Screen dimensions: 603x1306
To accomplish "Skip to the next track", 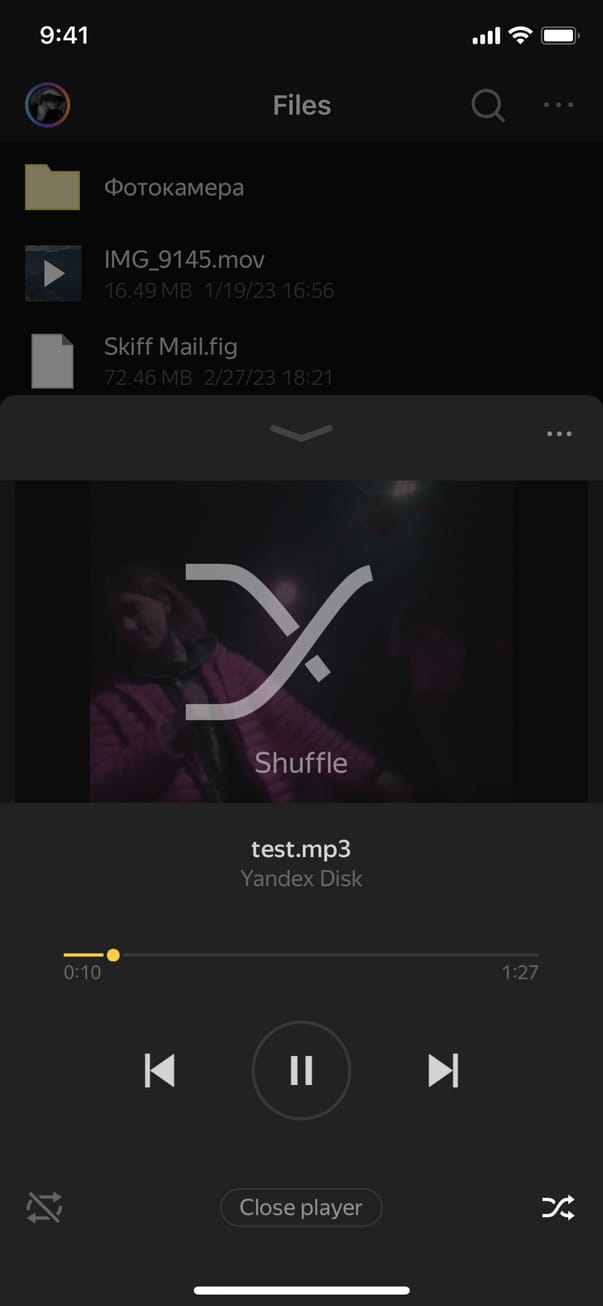I will 443,1070.
